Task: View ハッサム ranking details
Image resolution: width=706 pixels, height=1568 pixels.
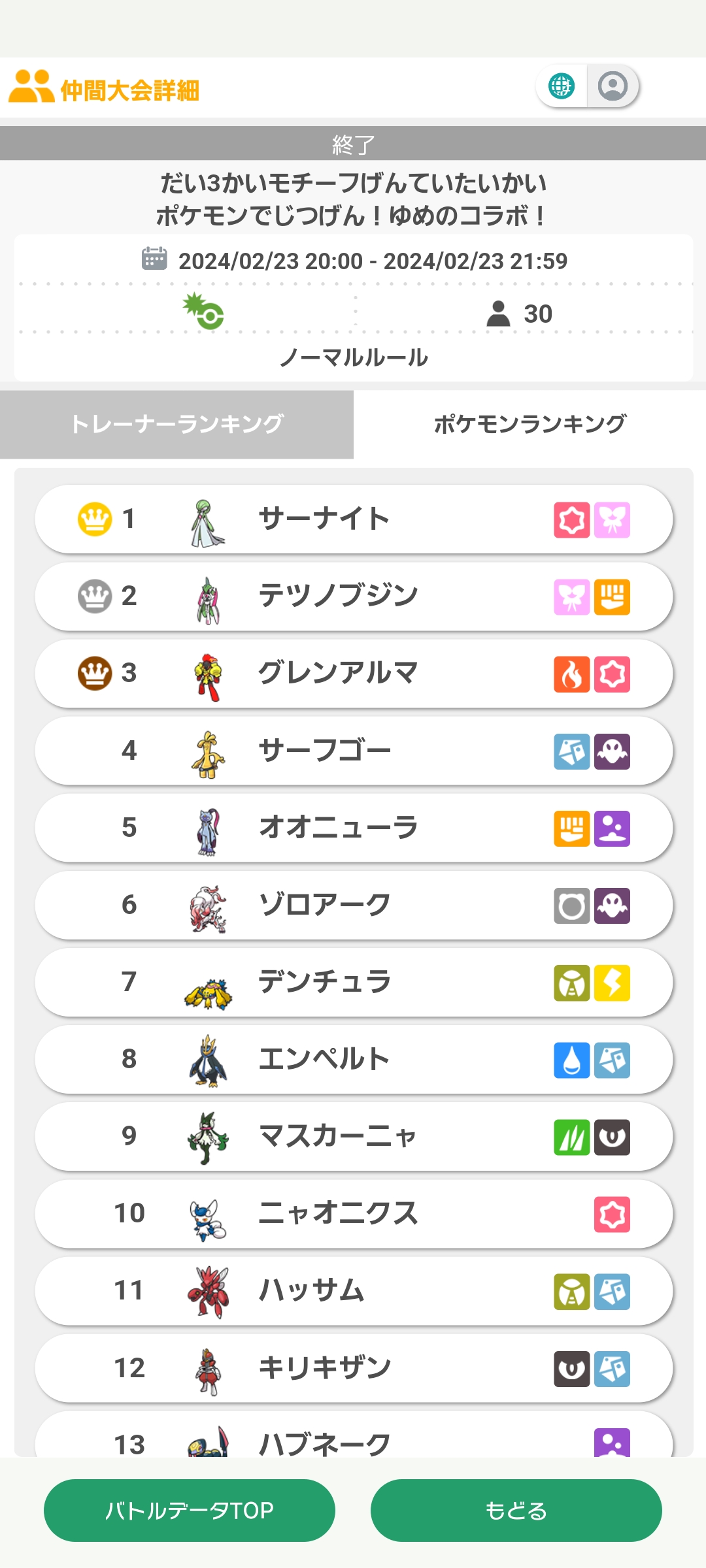Action: point(354,1291)
